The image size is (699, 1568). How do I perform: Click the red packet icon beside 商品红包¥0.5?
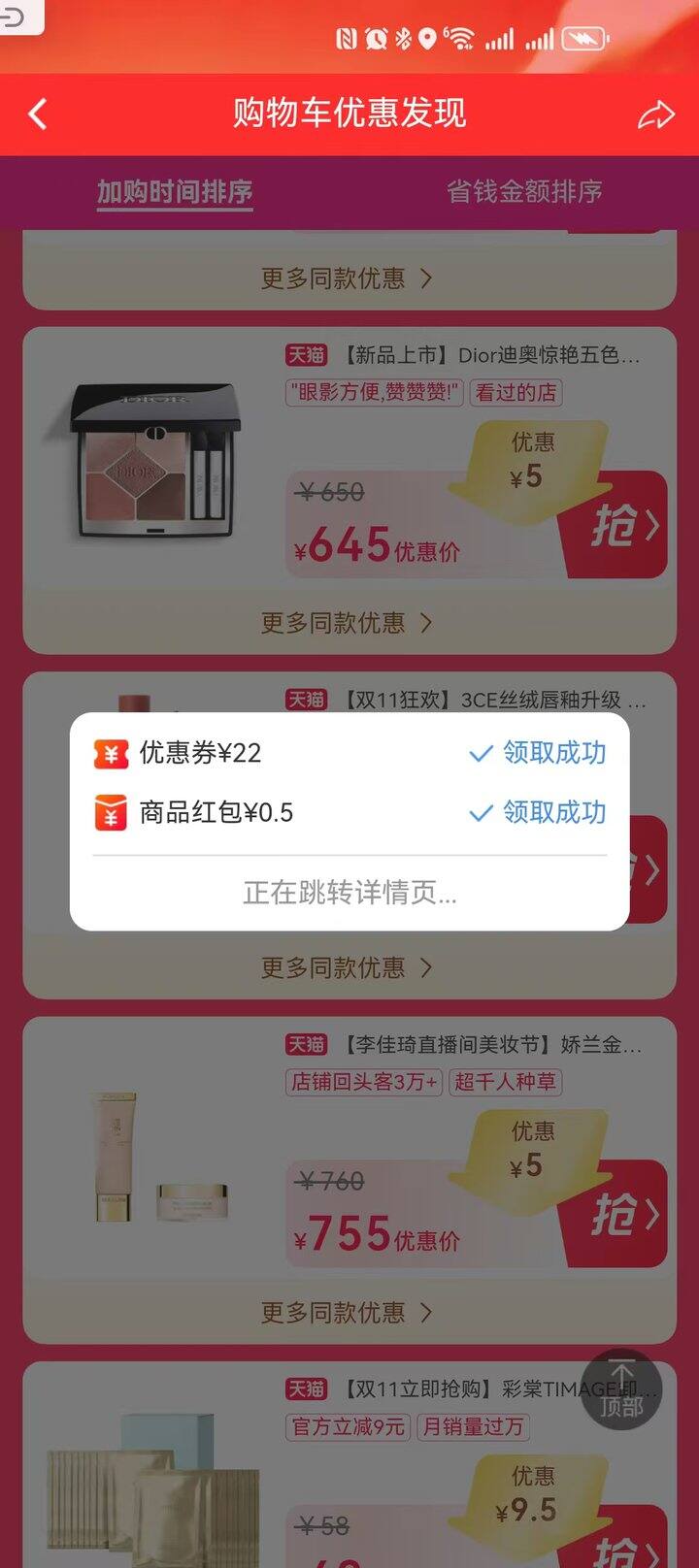111,813
